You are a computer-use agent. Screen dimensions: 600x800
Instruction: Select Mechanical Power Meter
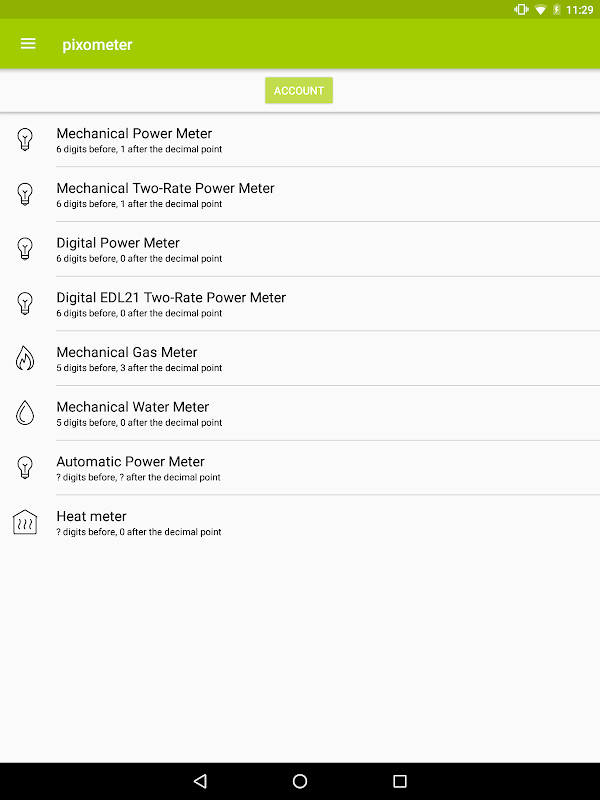300,139
